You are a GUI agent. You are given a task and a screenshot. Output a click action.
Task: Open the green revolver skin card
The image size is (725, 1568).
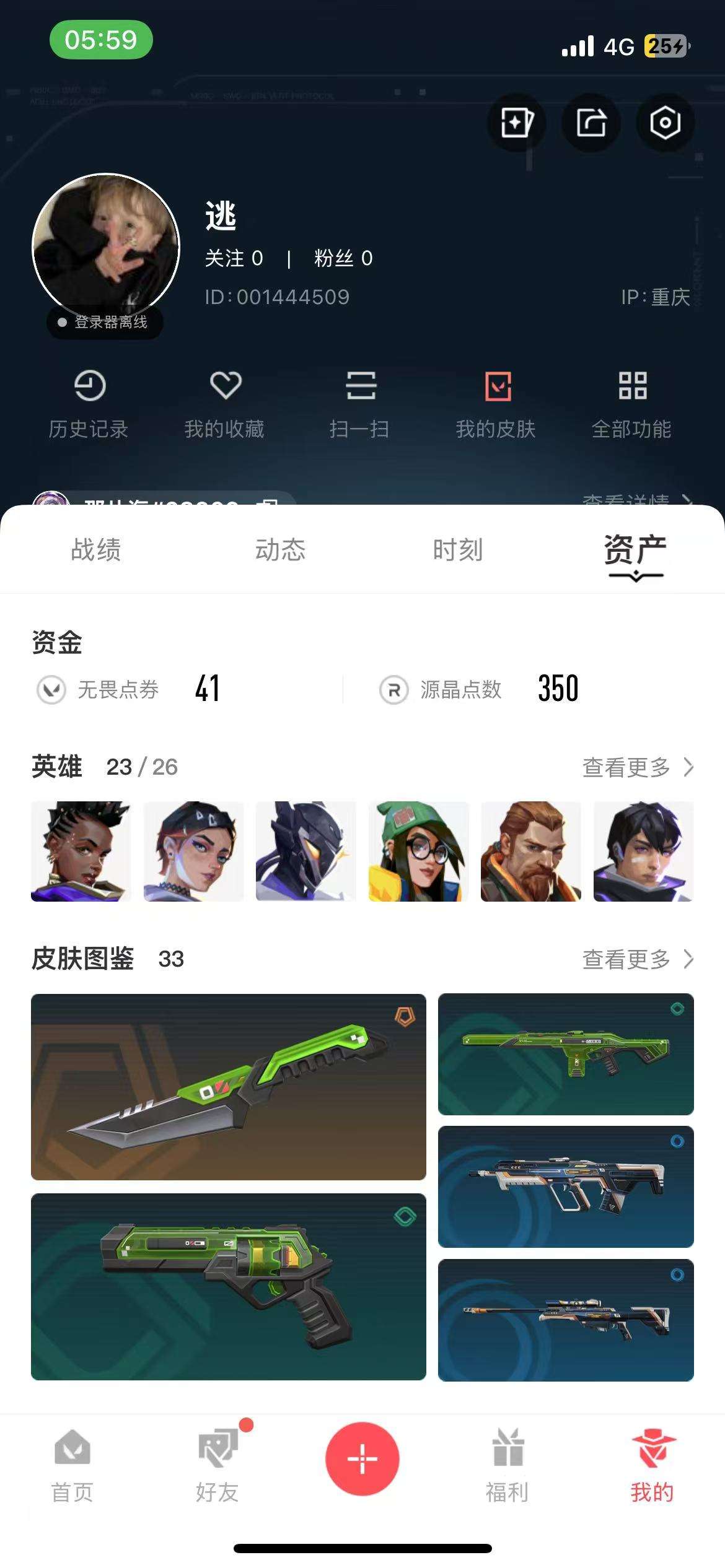[x=228, y=1286]
